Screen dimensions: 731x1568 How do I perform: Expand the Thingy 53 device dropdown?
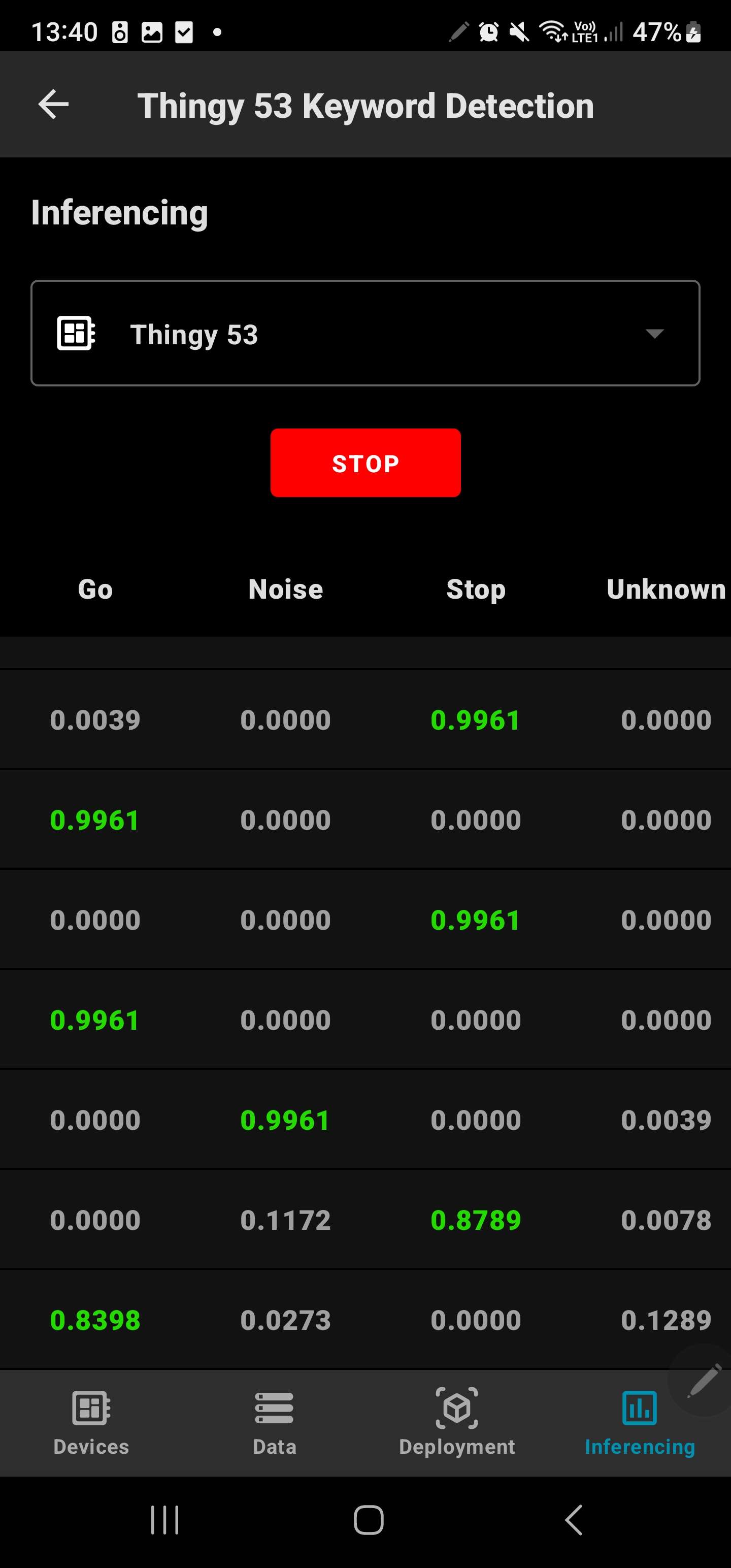click(365, 333)
